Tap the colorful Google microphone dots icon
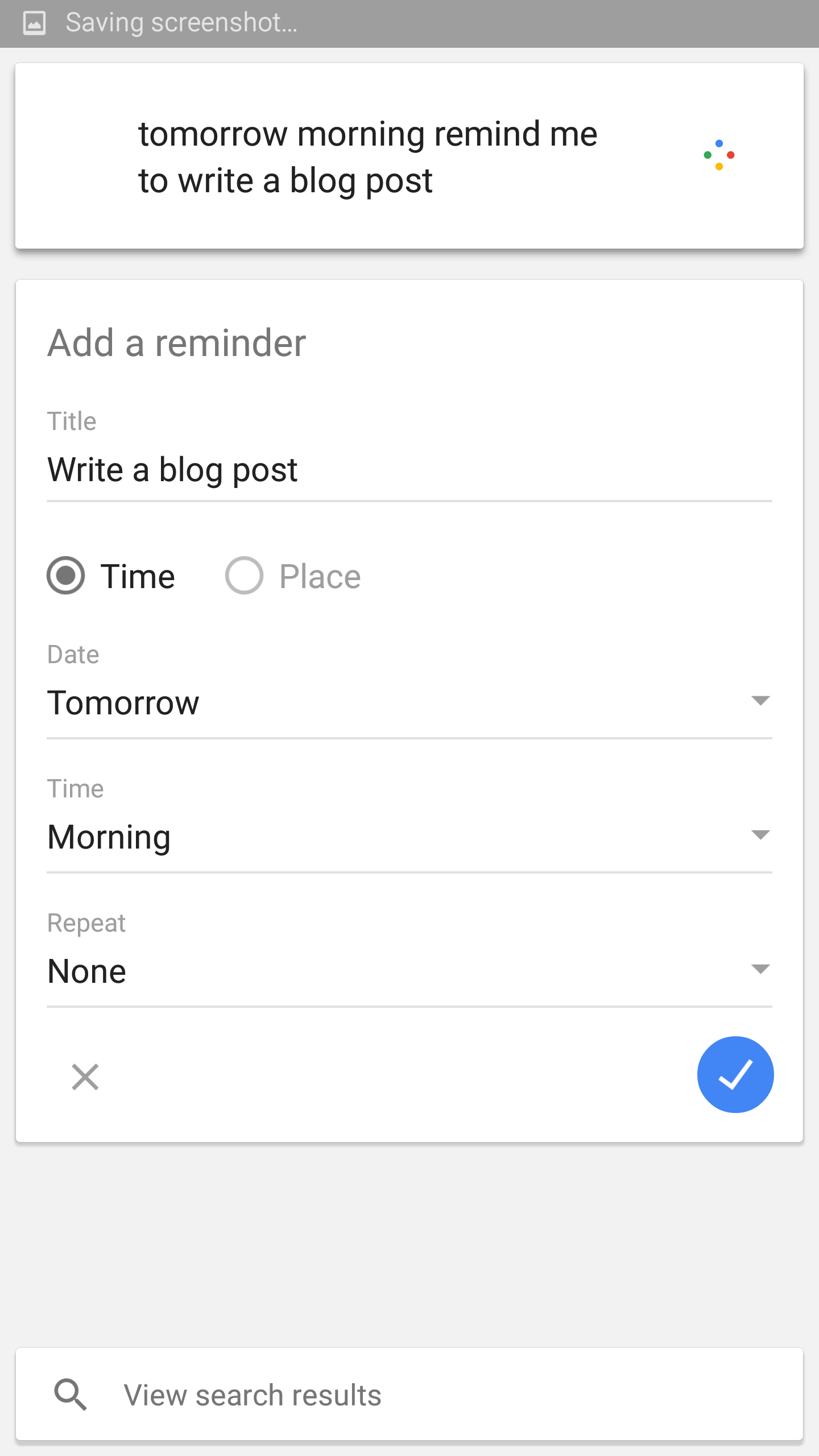The width and height of the screenshot is (819, 1456). pyautogui.click(x=718, y=155)
